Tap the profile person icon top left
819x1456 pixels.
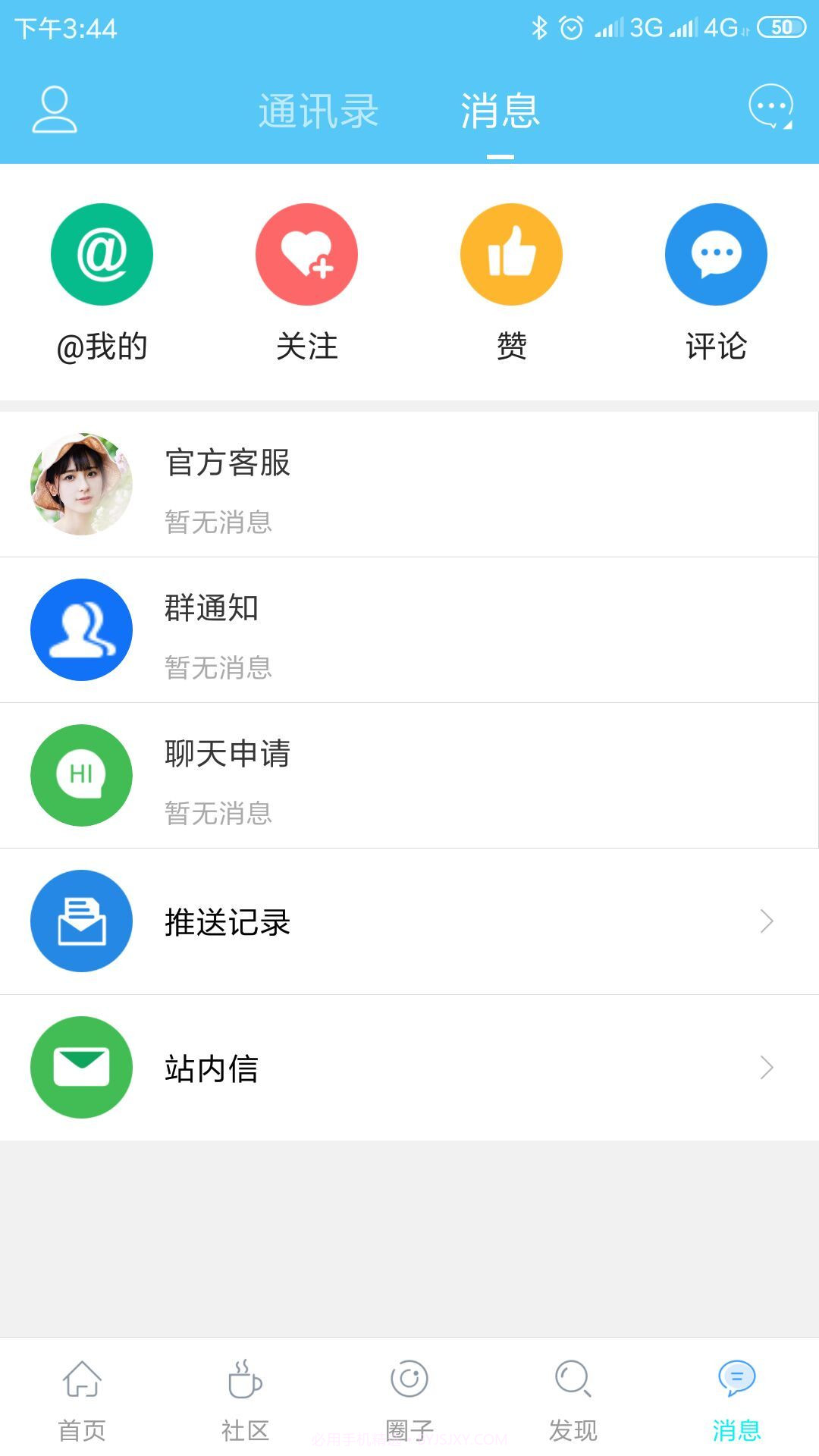[53, 108]
